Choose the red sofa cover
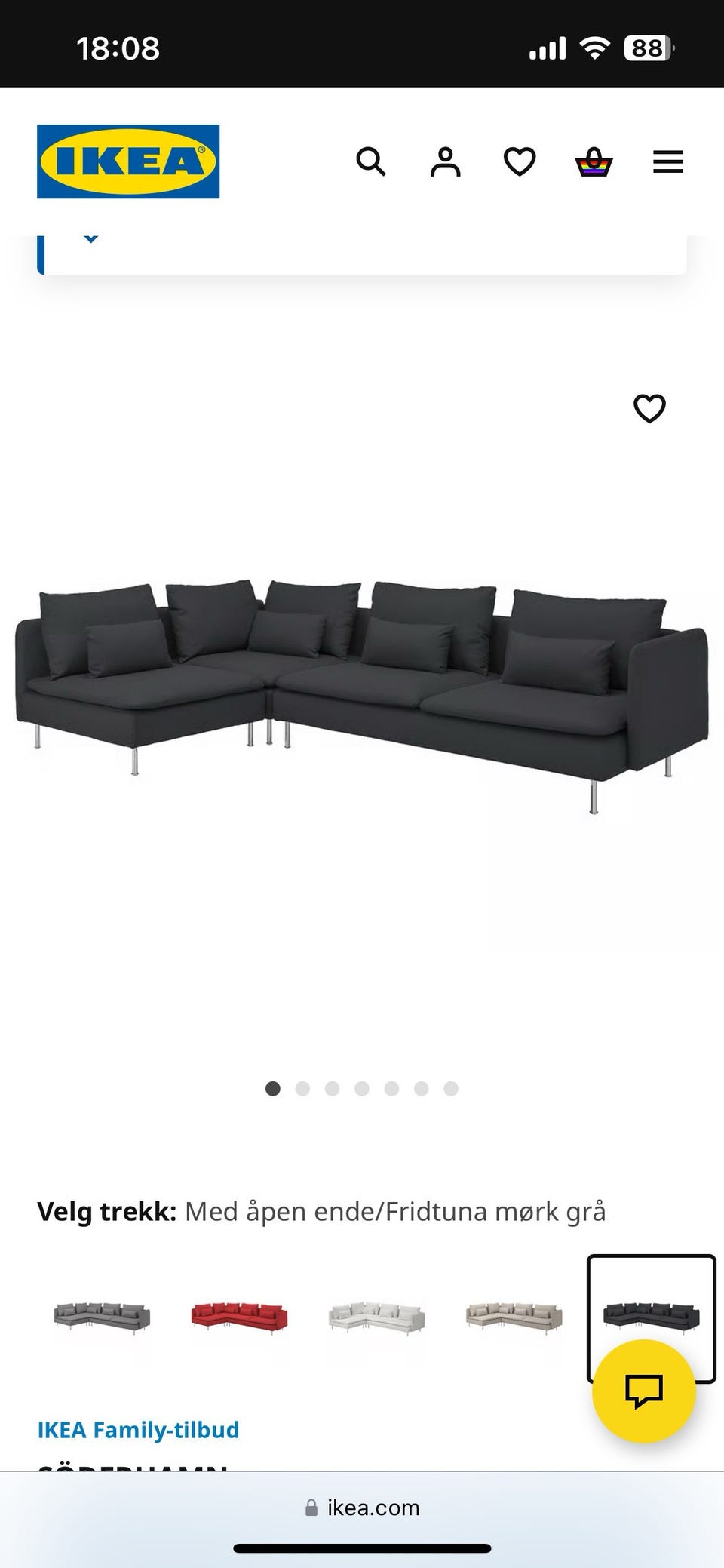Screen dimensions: 724x1568 (x=239, y=1317)
